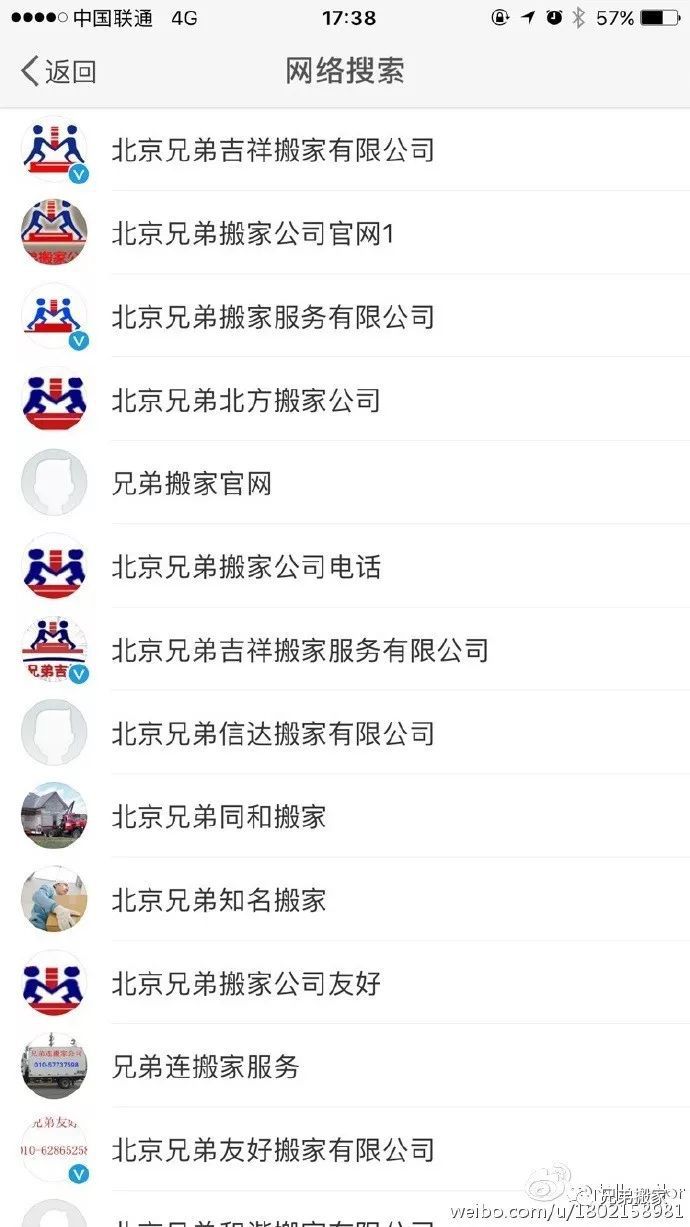The width and height of the screenshot is (690, 1227).
Task: Select 北京兄弟知名搬家 from results
Action: pyautogui.click(x=219, y=900)
